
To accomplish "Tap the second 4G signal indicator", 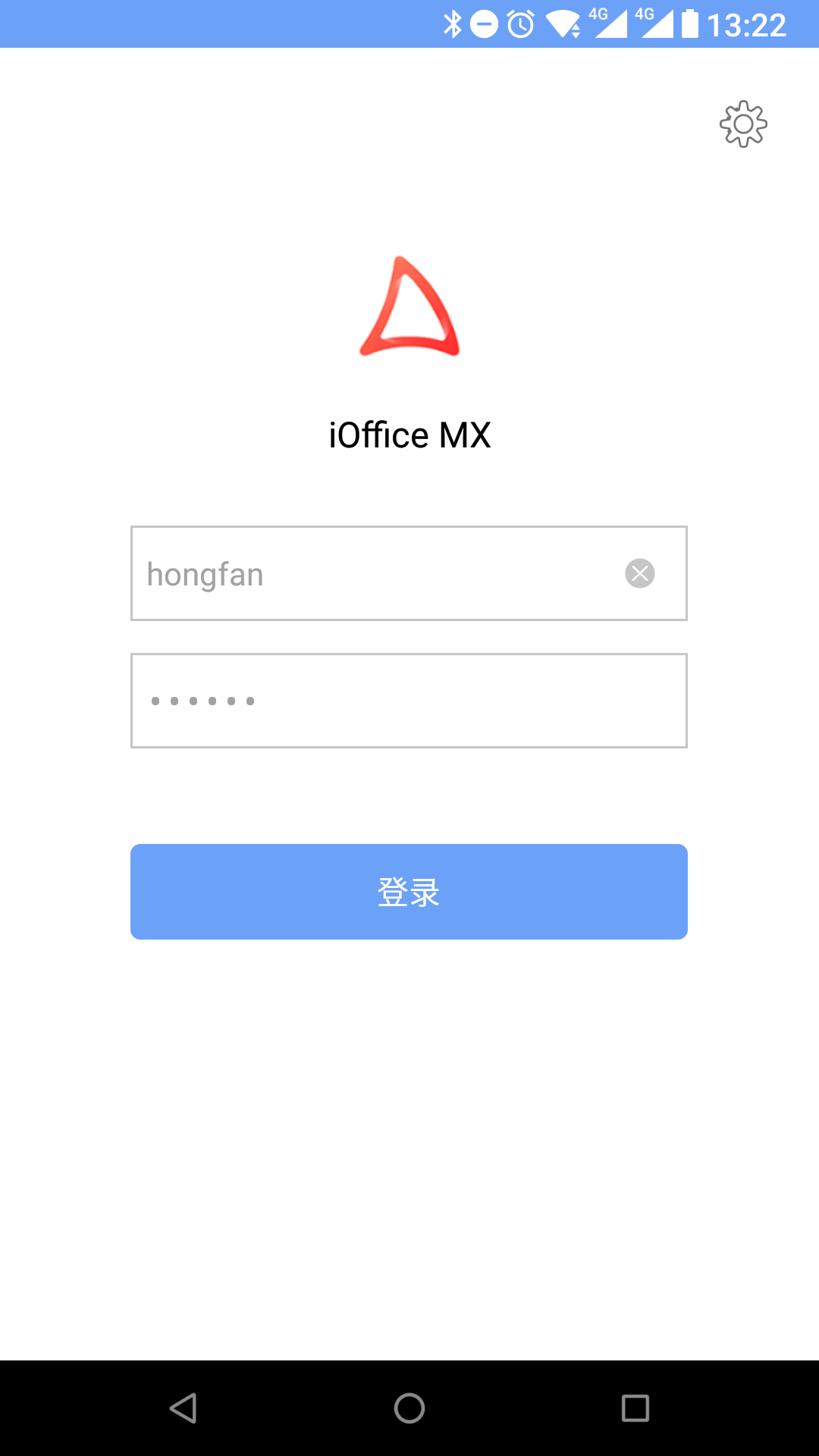I will coord(657,24).
